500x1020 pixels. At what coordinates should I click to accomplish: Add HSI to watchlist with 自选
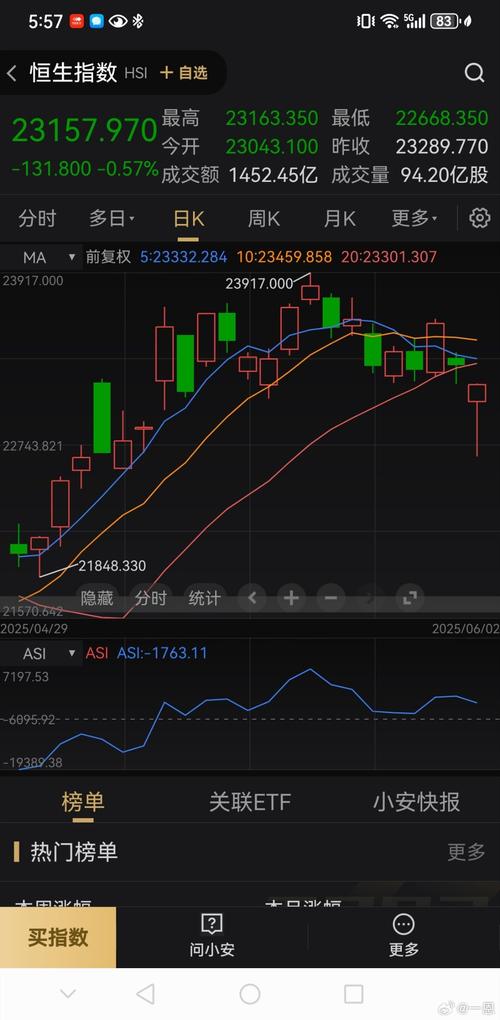pyautogui.click(x=183, y=73)
